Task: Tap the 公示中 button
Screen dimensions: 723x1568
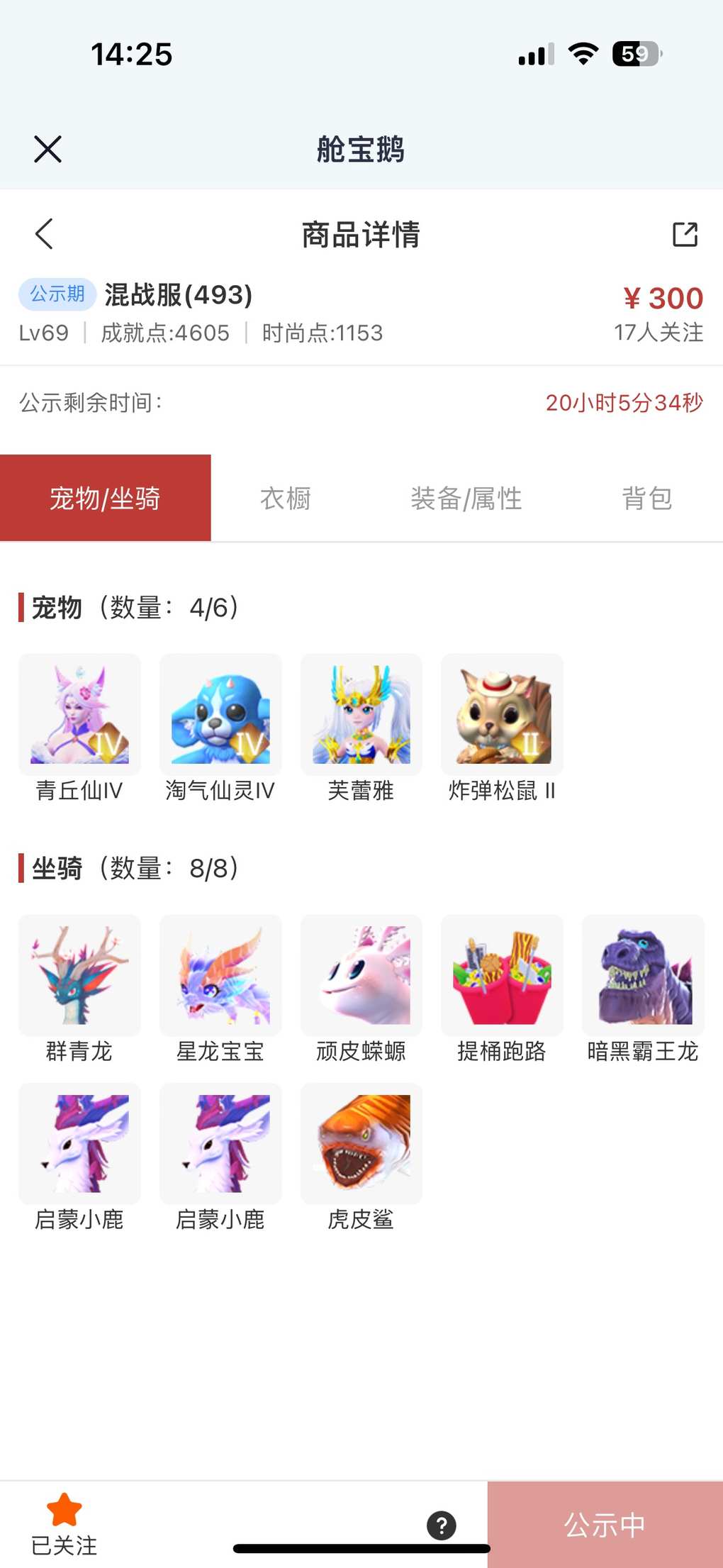Action: [605, 1525]
